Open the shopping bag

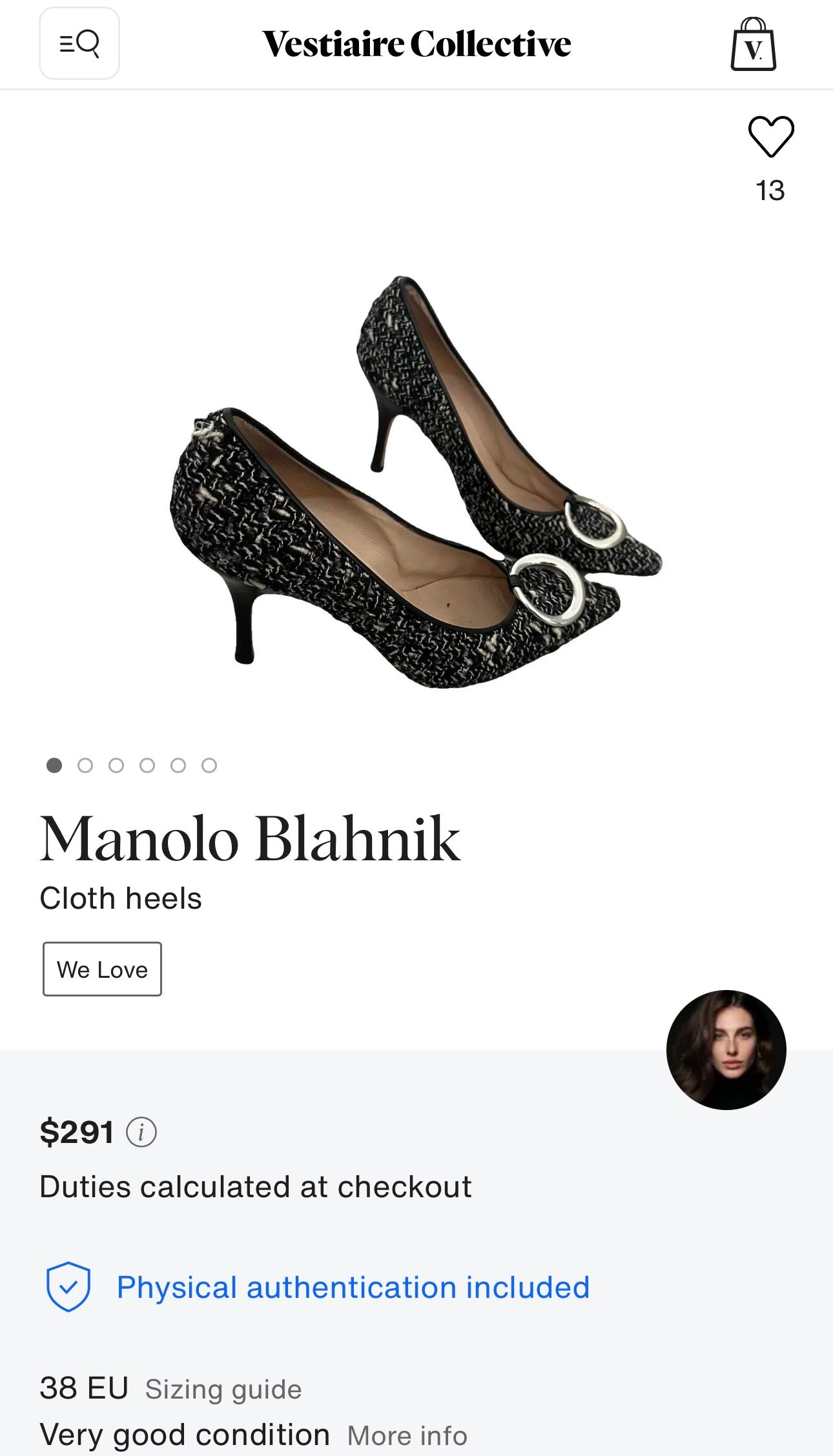pyautogui.click(x=754, y=45)
